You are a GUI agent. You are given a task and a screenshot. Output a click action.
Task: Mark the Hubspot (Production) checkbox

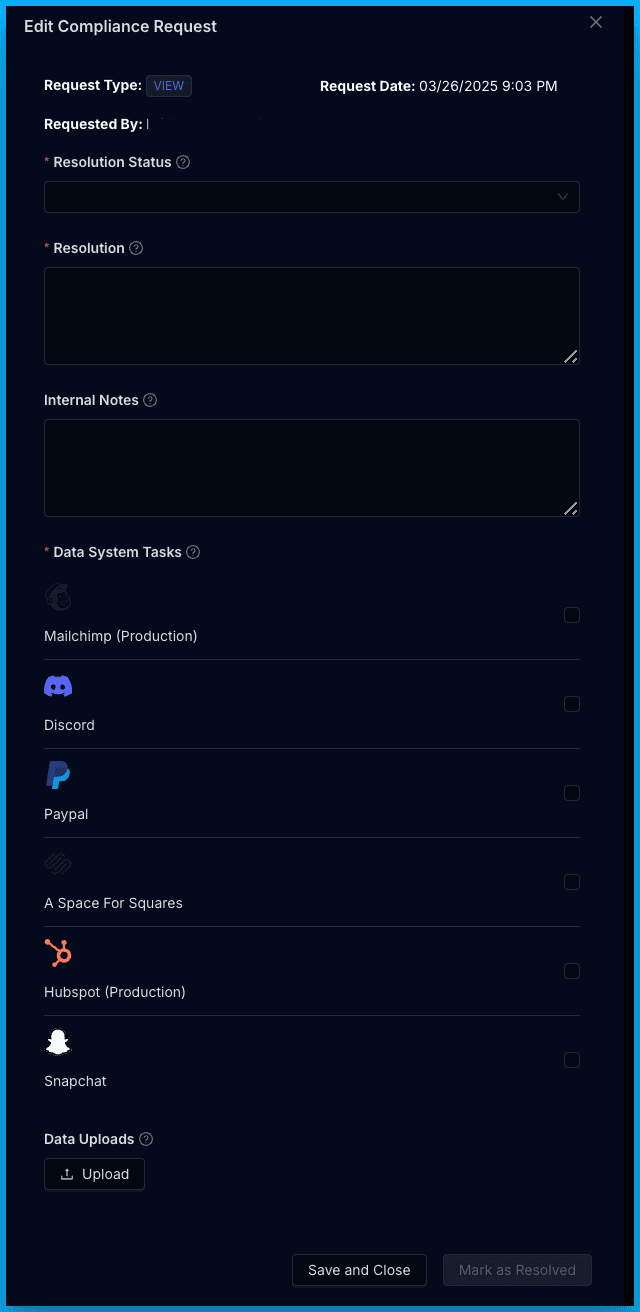tap(572, 971)
